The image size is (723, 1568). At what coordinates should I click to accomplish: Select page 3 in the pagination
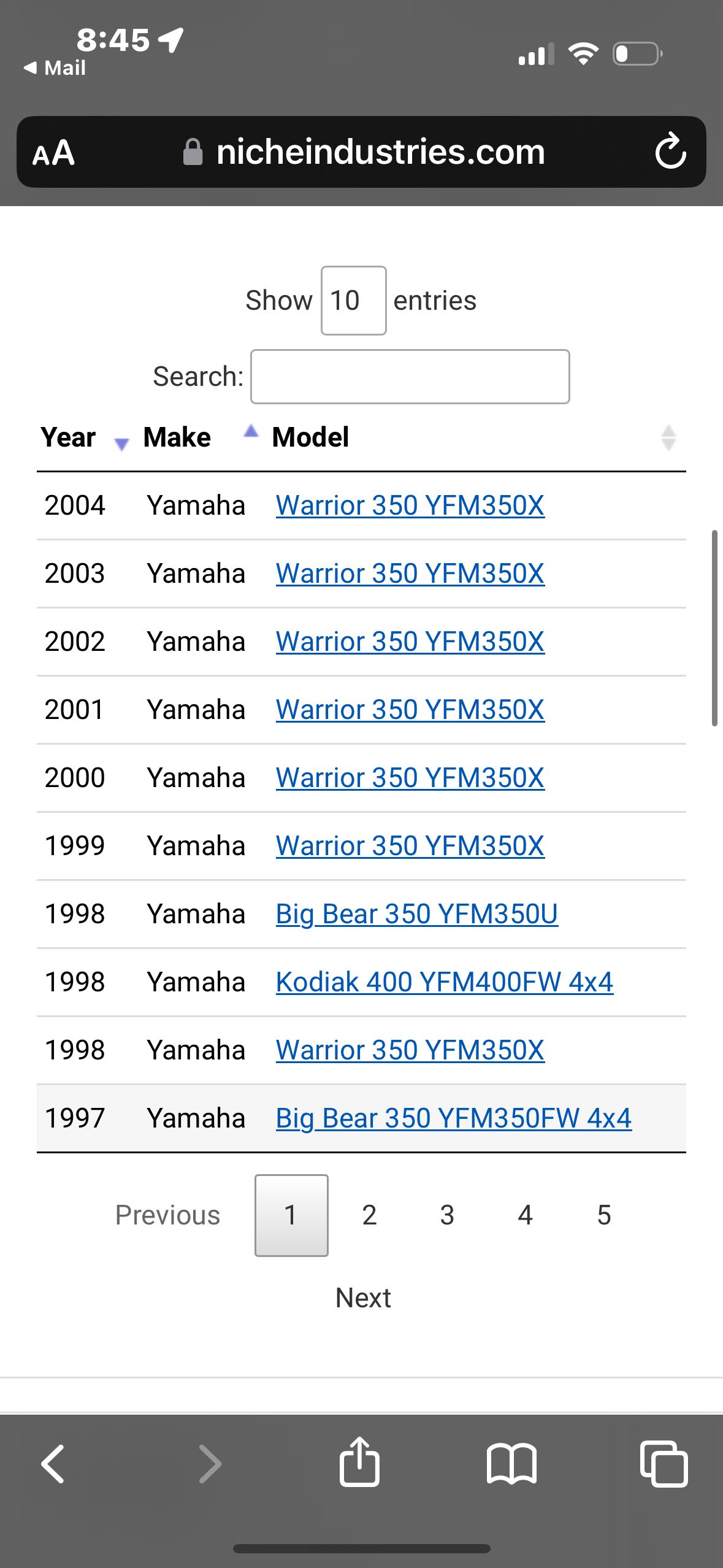point(447,1215)
